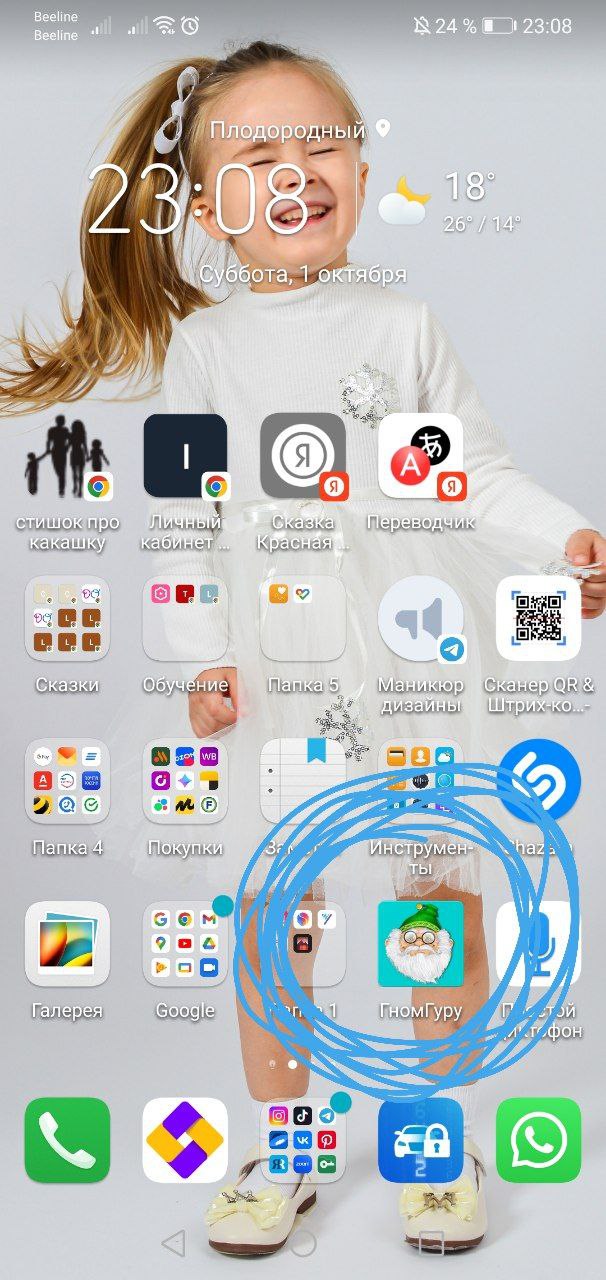This screenshot has width=606, height=1280.
Task: Open the Покупки folder
Action: click(x=185, y=781)
